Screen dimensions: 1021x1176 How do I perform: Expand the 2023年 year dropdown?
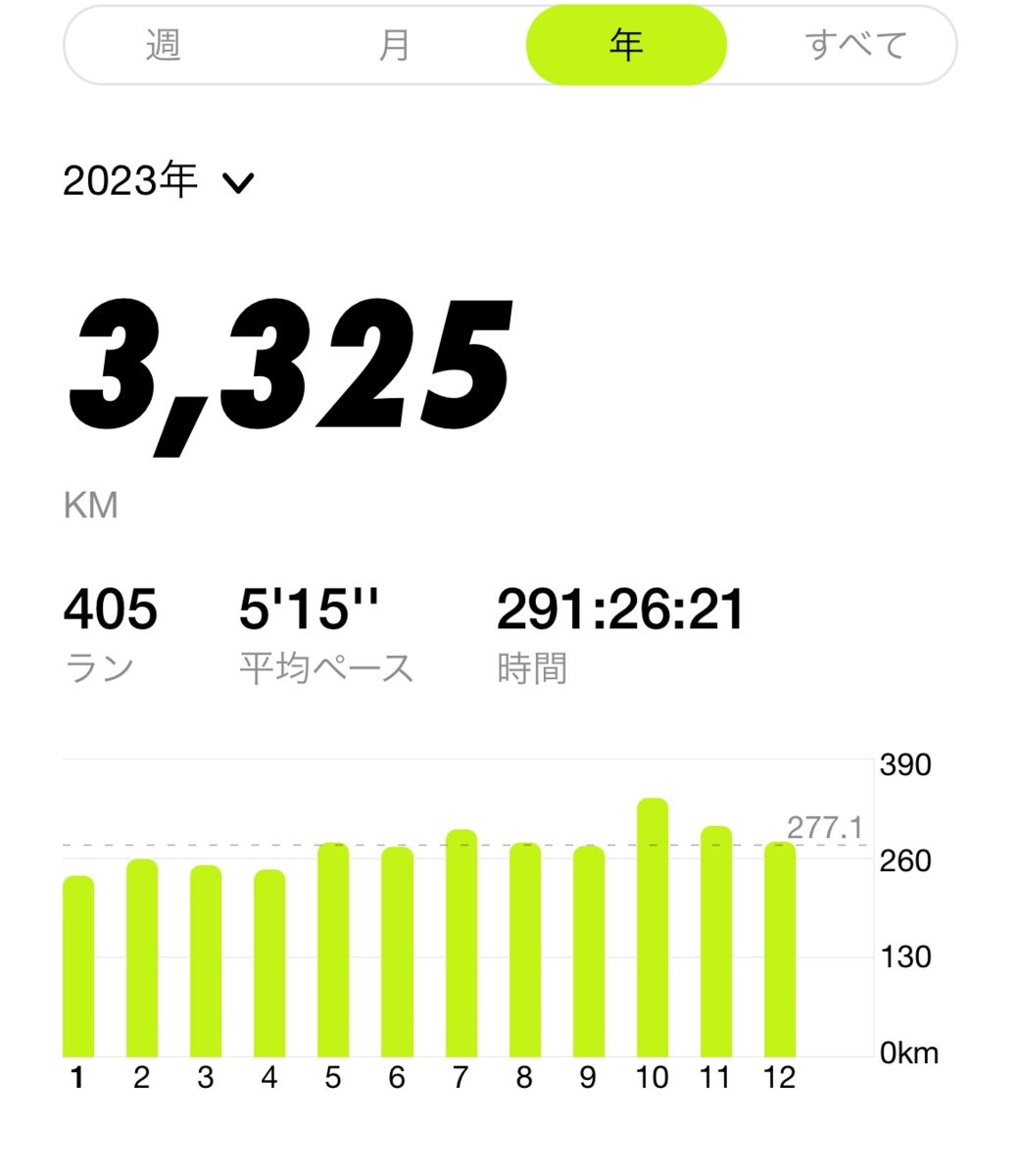click(x=159, y=181)
